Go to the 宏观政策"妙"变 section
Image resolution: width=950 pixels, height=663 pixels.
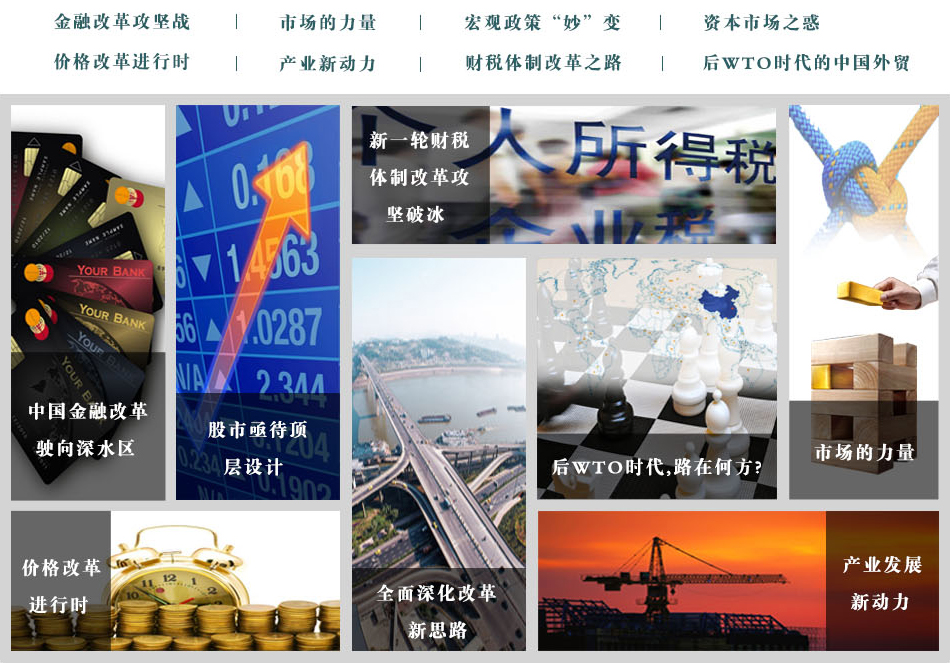541,23
